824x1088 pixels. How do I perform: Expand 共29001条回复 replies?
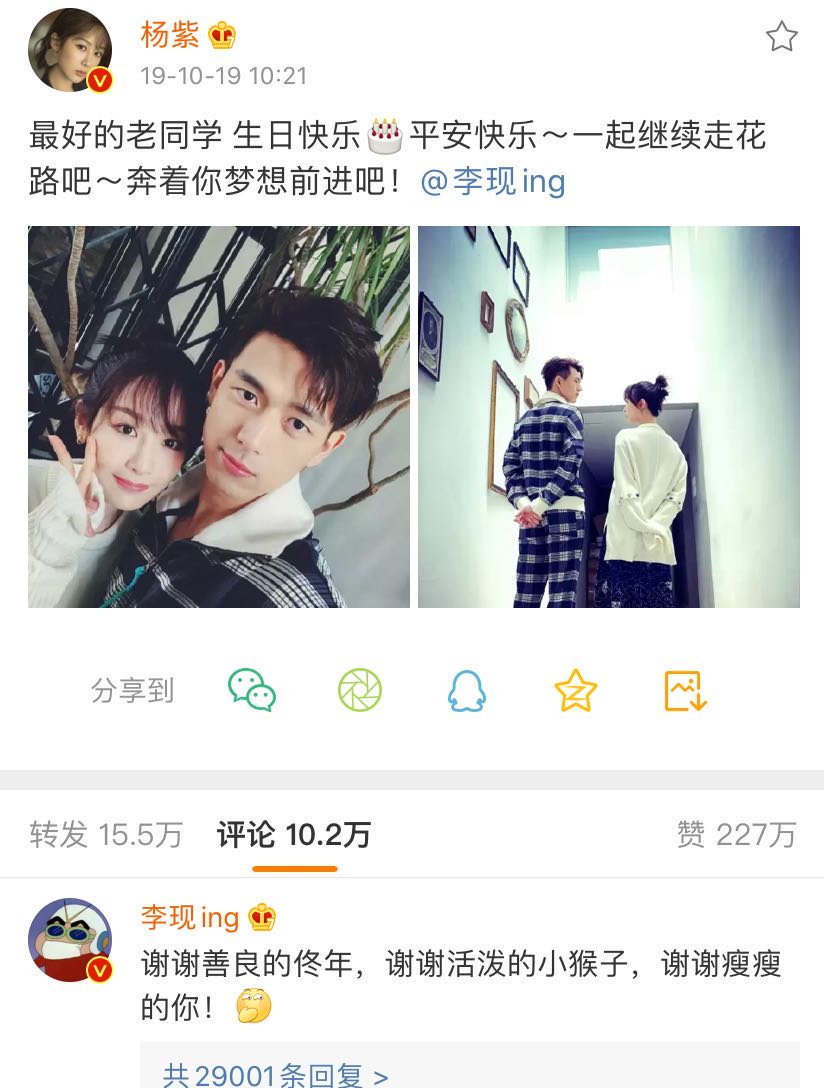(x=276, y=1075)
